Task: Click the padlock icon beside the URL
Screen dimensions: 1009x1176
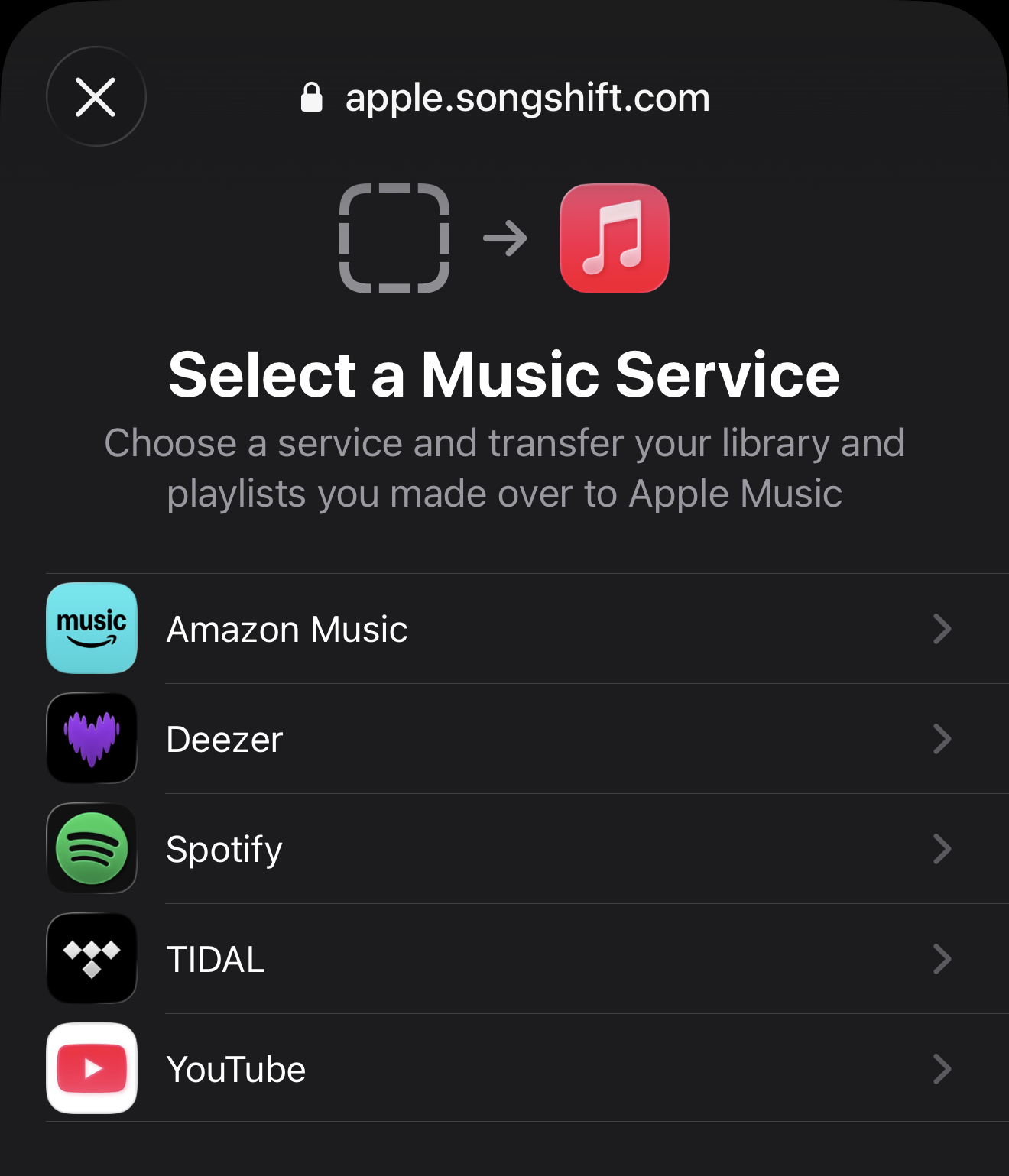Action: tap(313, 96)
